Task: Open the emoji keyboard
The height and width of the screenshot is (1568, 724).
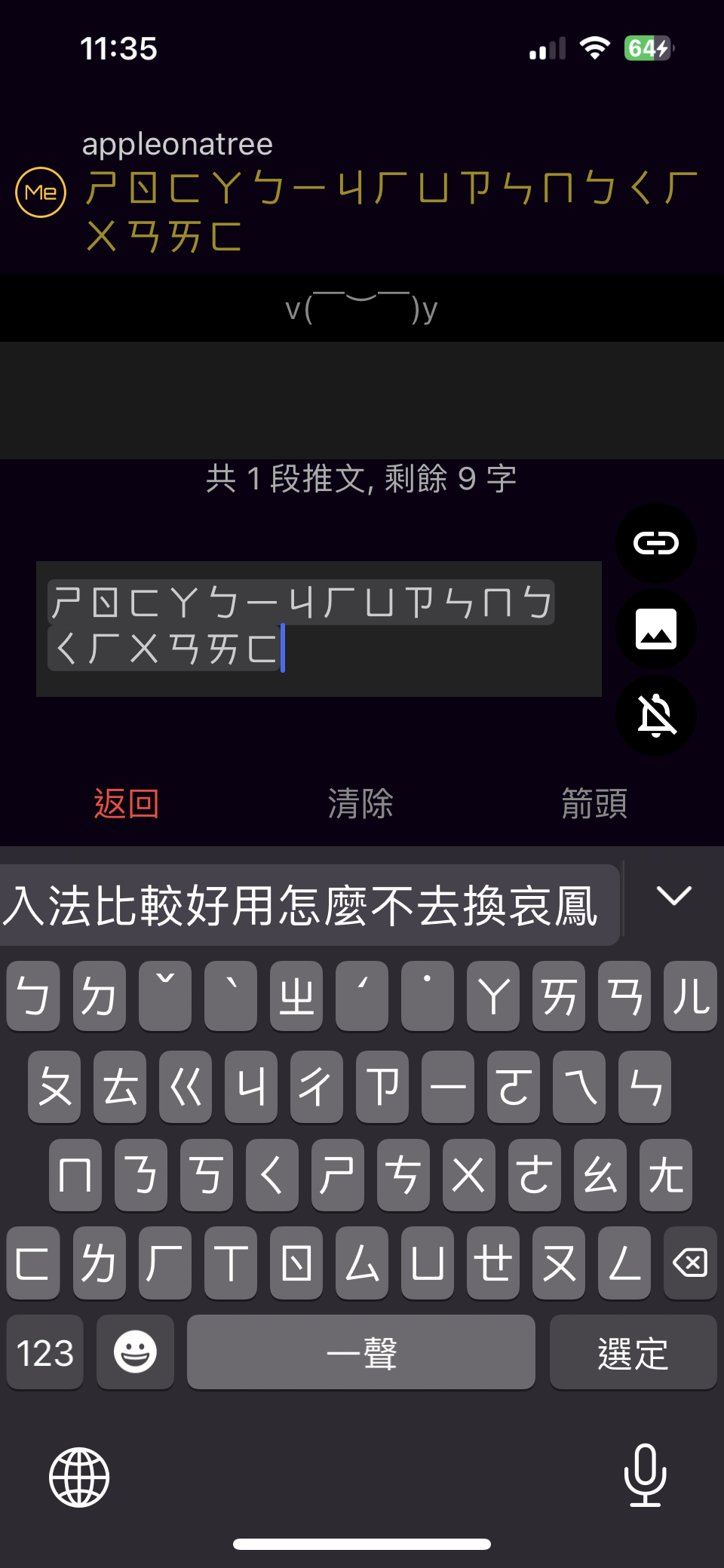Action: (x=136, y=1353)
